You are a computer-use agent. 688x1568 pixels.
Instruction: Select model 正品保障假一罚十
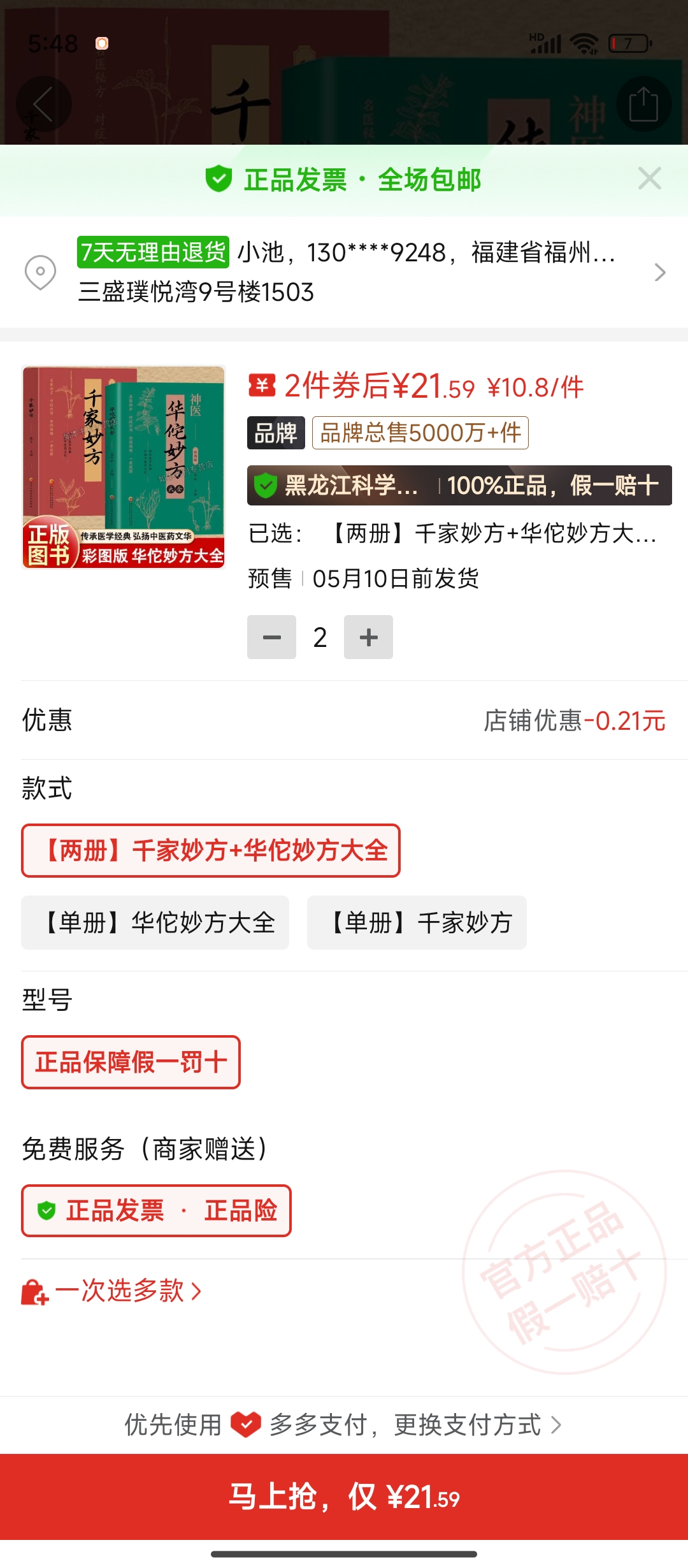[x=131, y=1062]
